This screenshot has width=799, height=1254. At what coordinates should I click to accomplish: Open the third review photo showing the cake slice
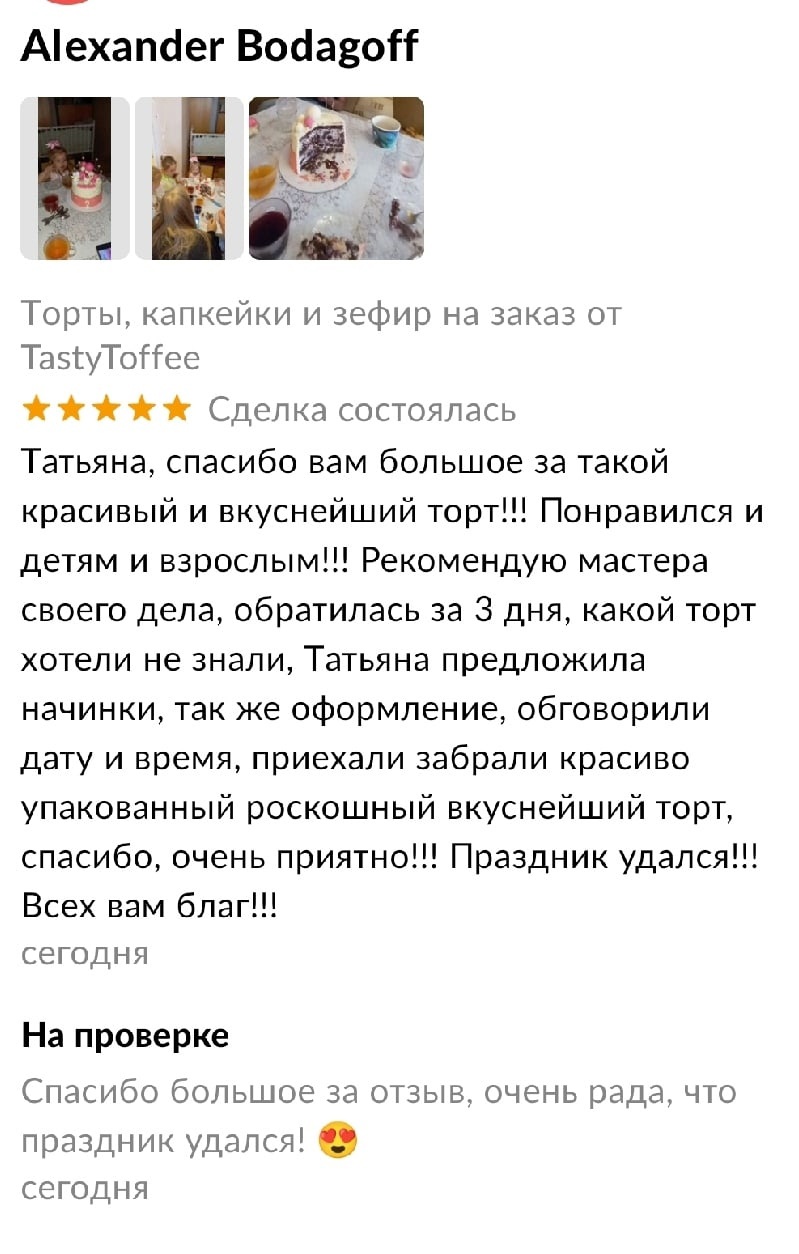[x=336, y=178]
